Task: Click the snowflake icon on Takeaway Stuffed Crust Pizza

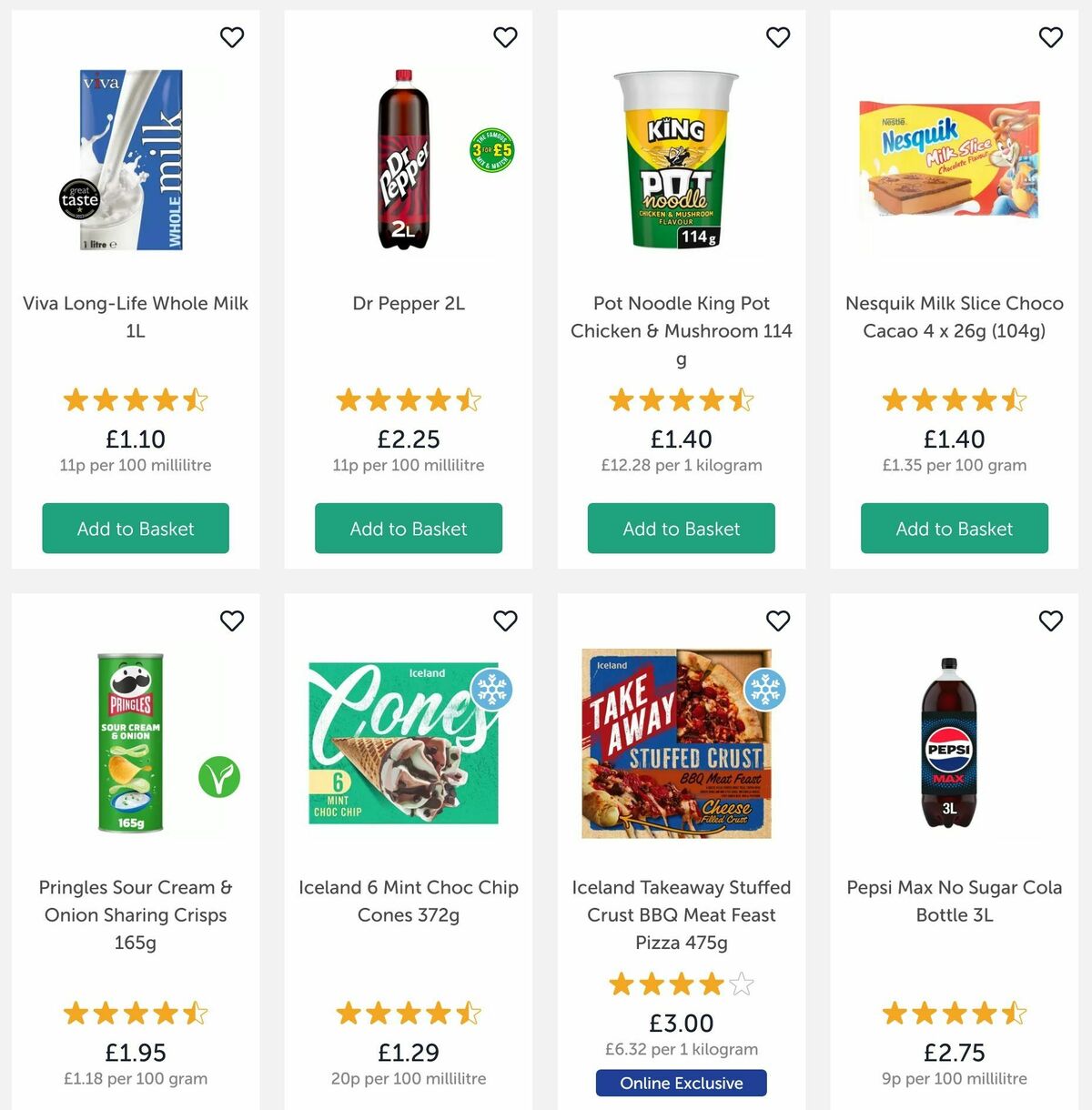Action: pyautogui.click(x=767, y=691)
